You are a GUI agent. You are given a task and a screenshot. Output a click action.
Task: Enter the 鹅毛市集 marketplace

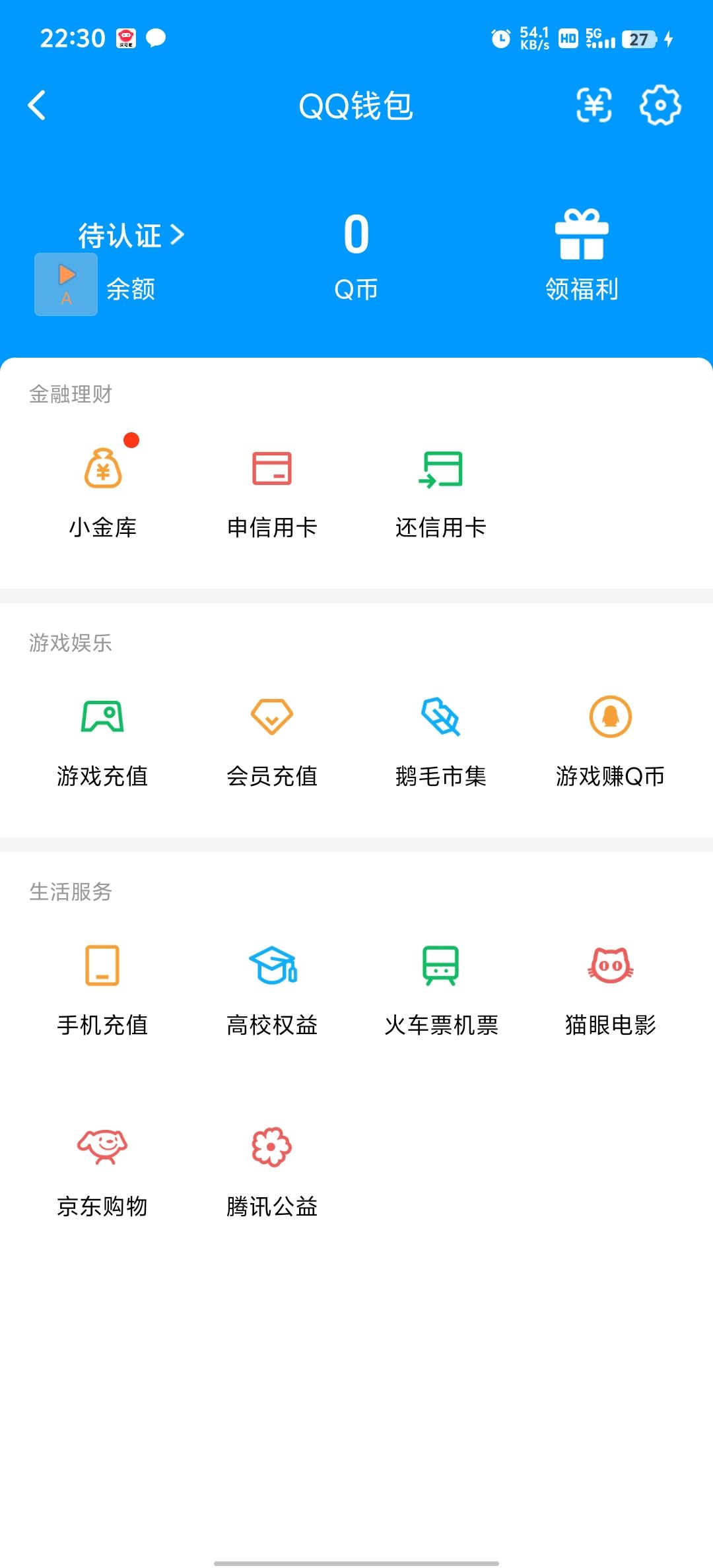[441, 740]
